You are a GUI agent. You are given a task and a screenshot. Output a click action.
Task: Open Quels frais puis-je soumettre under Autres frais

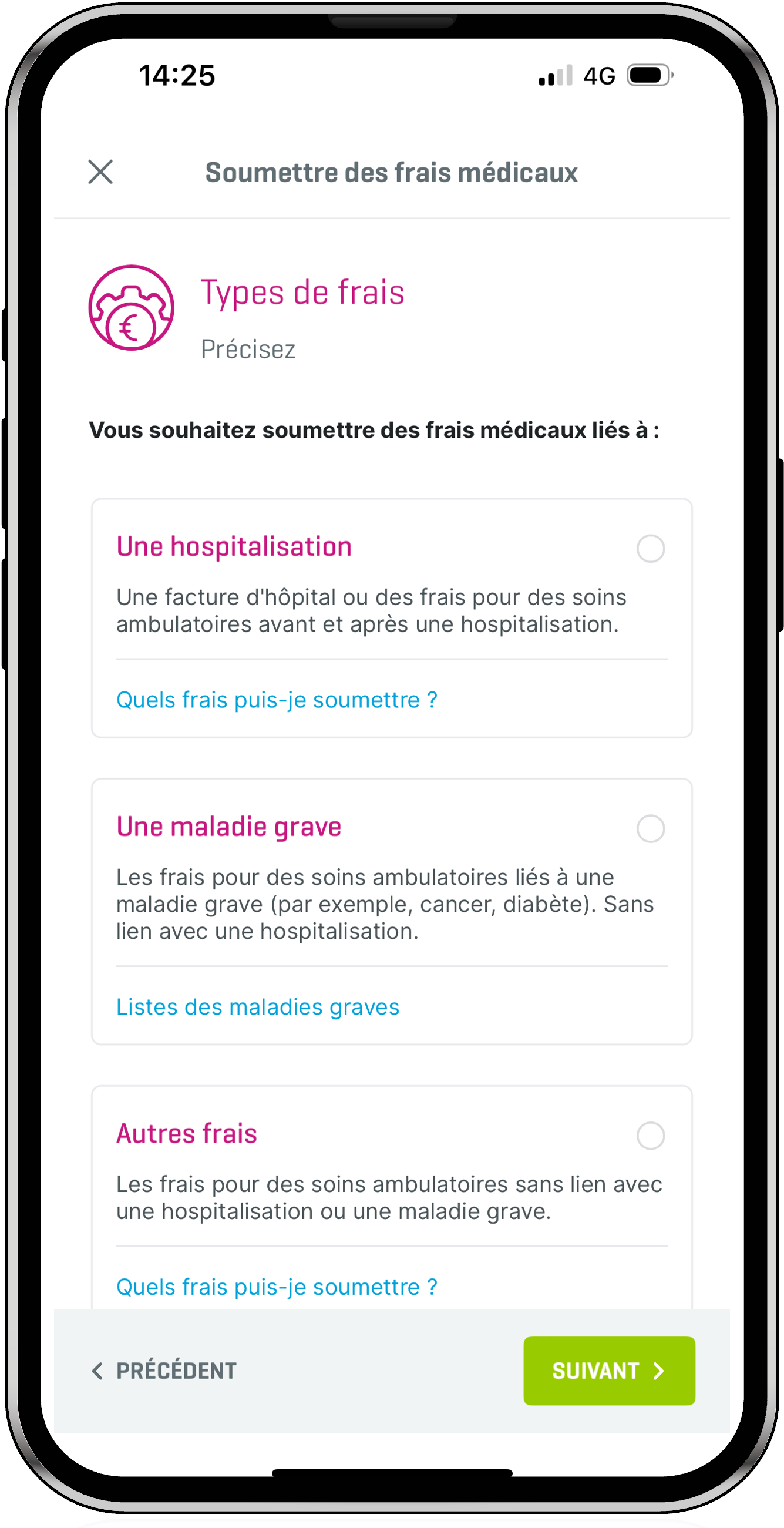[x=277, y=1287]
